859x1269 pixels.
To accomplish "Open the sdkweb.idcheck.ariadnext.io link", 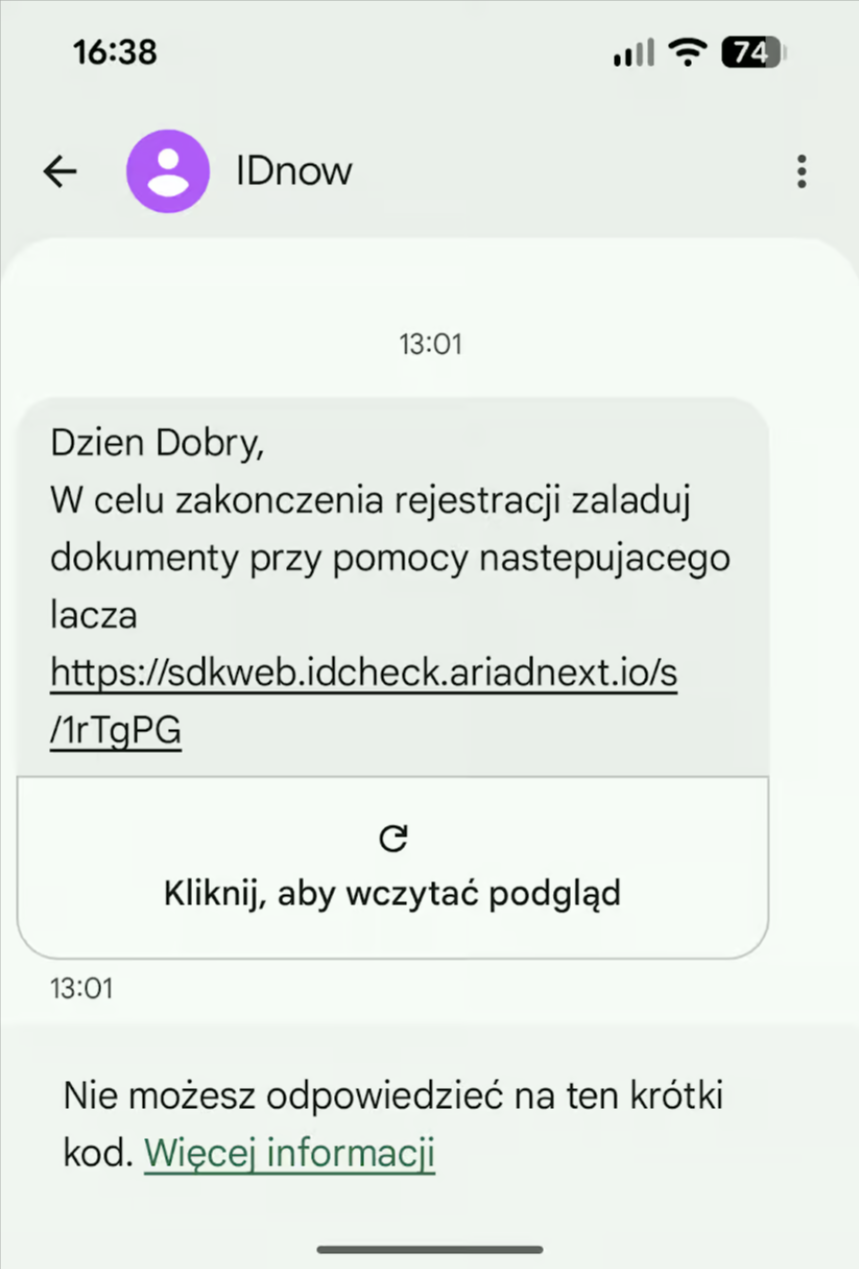I will tap(363, 675).
